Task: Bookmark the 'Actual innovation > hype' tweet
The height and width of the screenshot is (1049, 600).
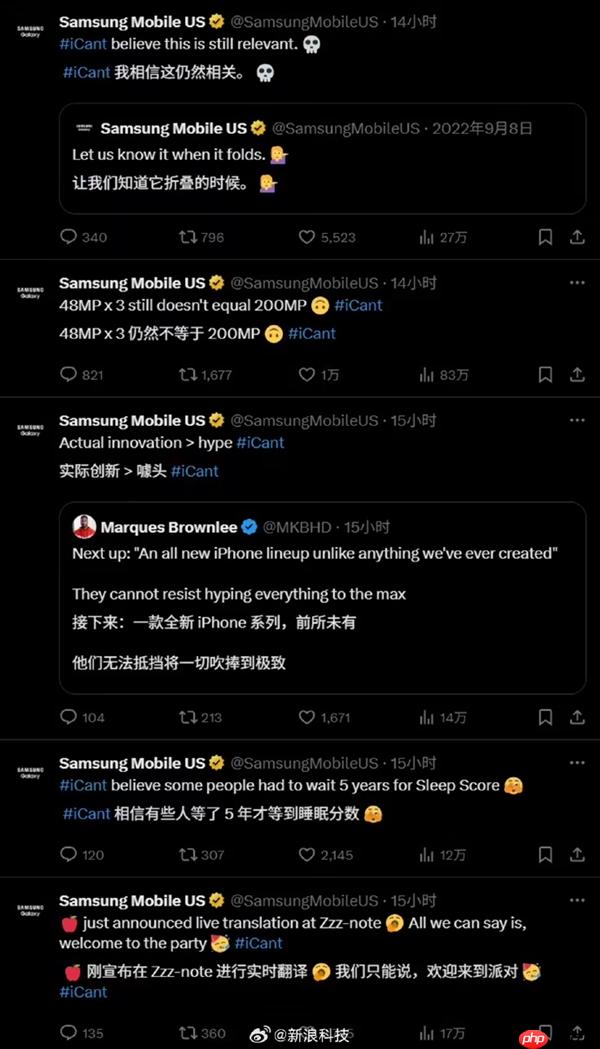Action: pyautogui.click(x=545, y=717)
